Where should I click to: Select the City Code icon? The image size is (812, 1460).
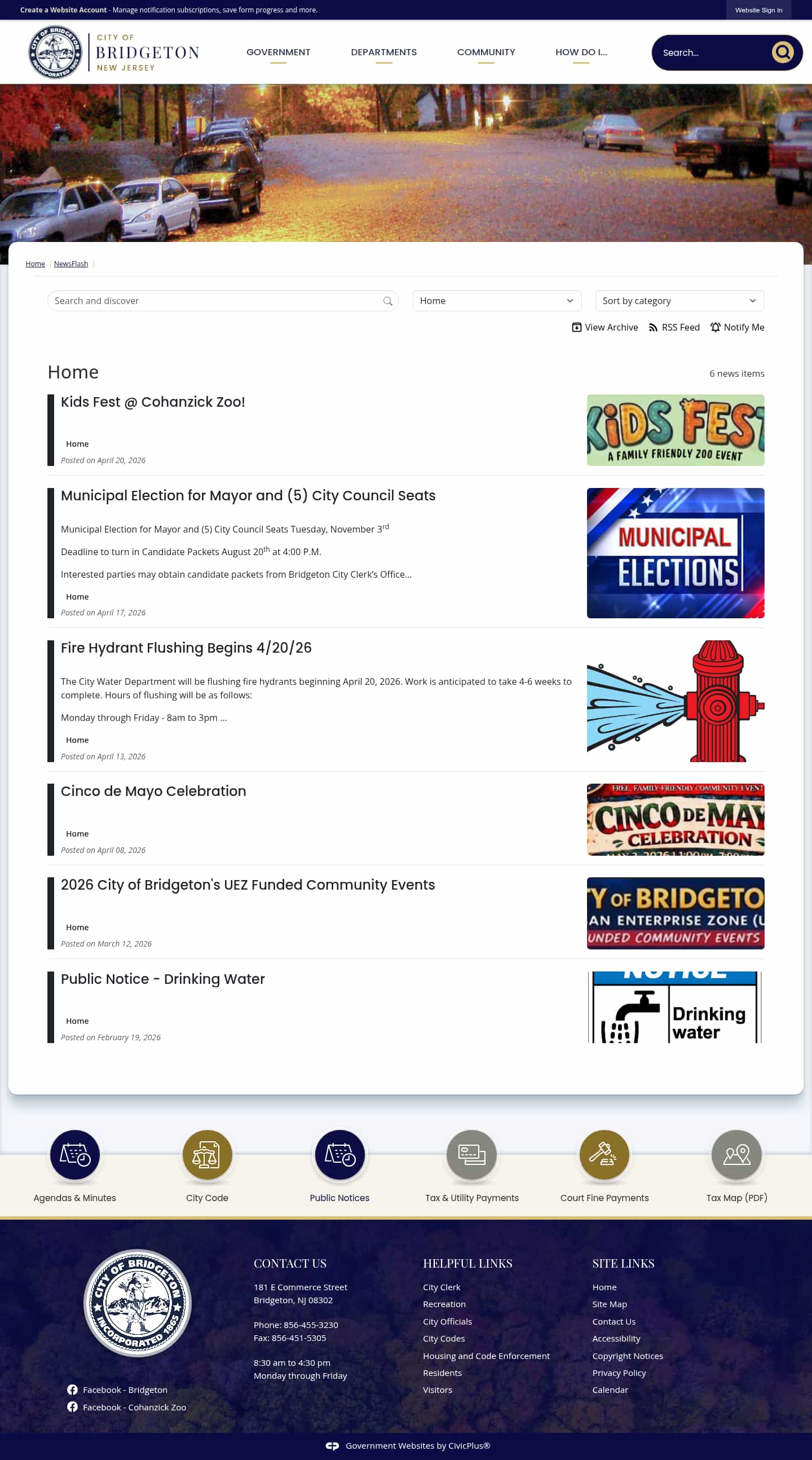[x=207, y=1154]
